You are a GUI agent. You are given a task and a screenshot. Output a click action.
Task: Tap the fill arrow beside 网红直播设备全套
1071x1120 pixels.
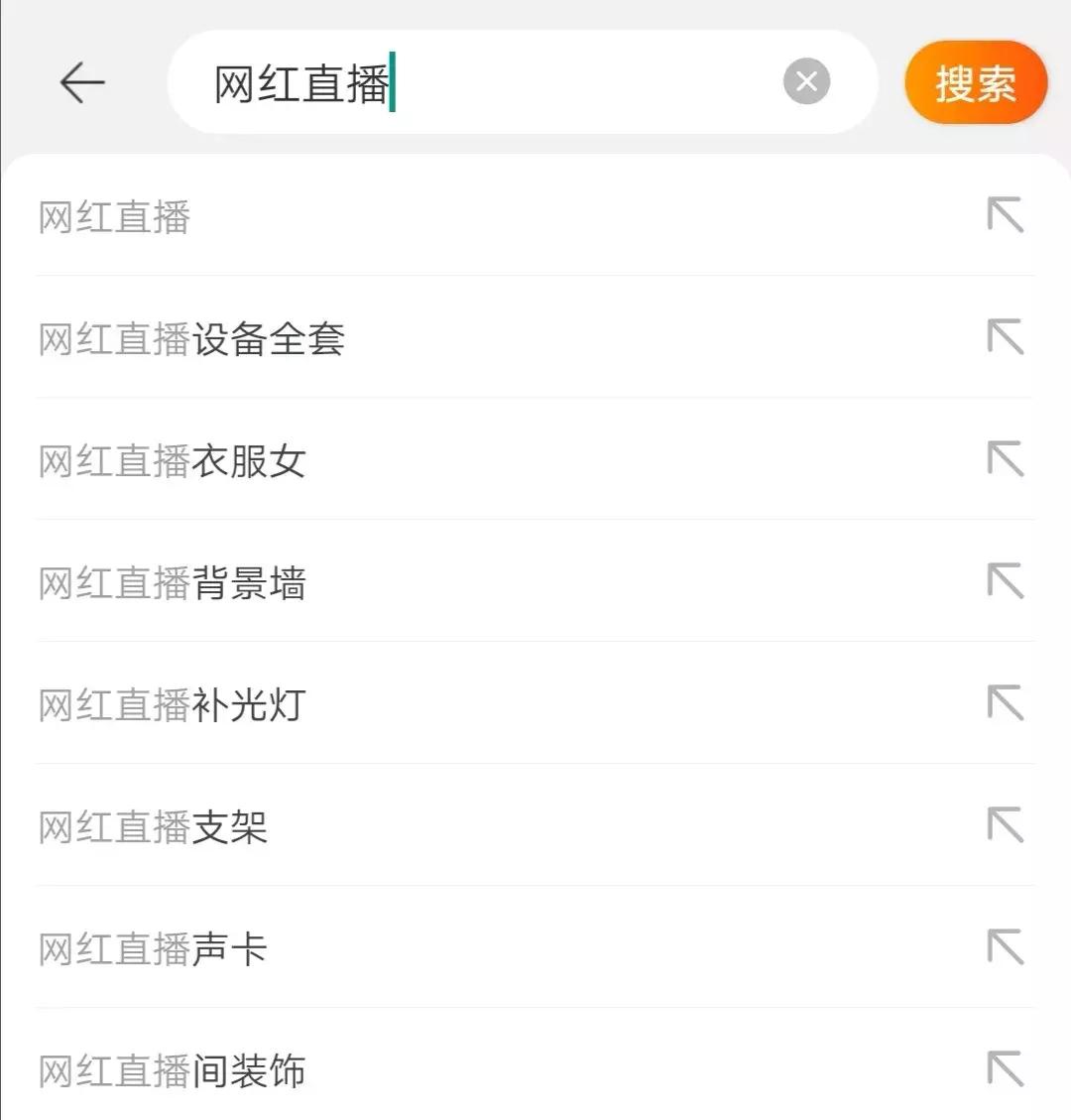pos(1007,337)
